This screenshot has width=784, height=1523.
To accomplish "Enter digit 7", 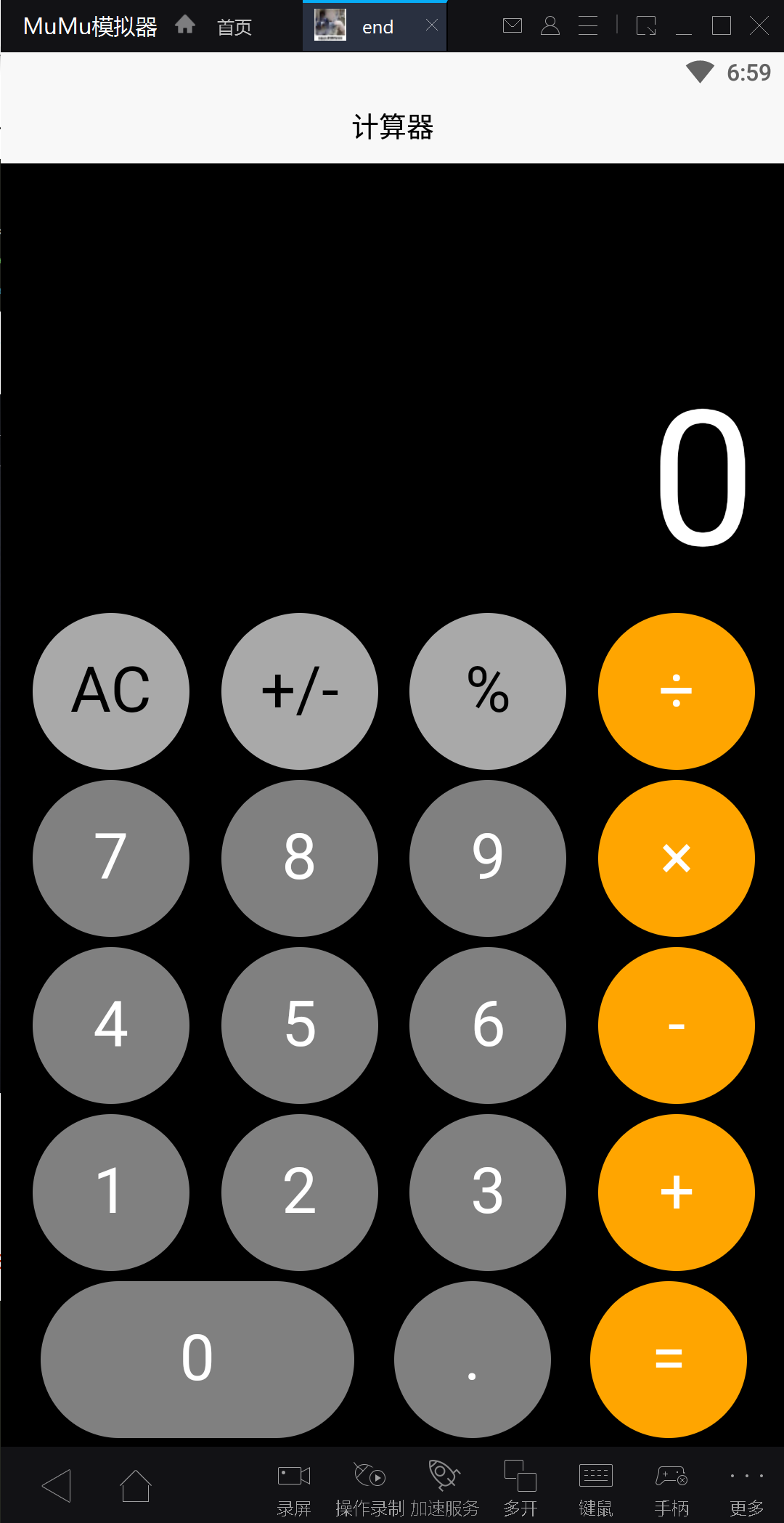I will 111,858.
